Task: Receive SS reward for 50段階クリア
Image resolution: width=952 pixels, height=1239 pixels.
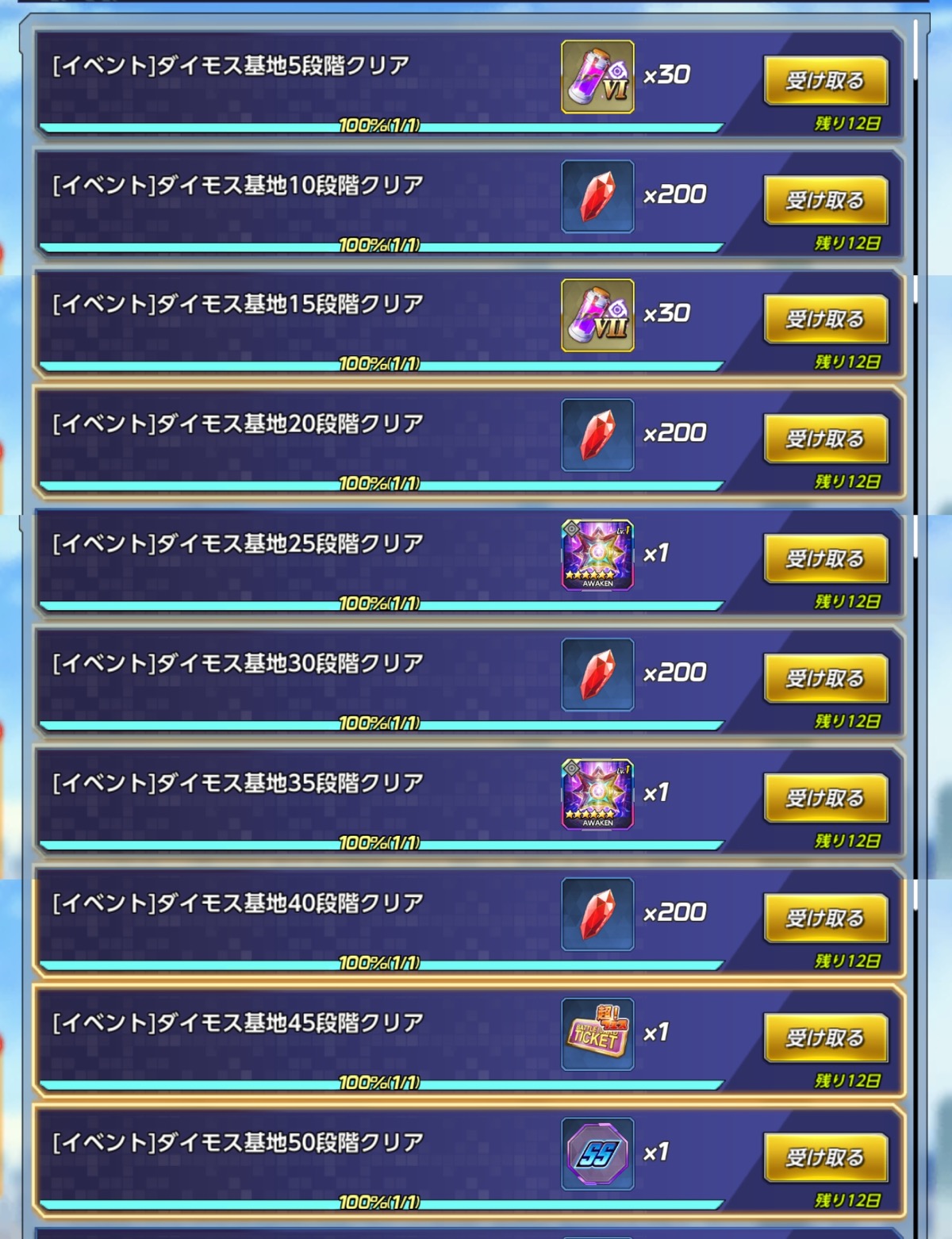Action: tap(825, 1157)
